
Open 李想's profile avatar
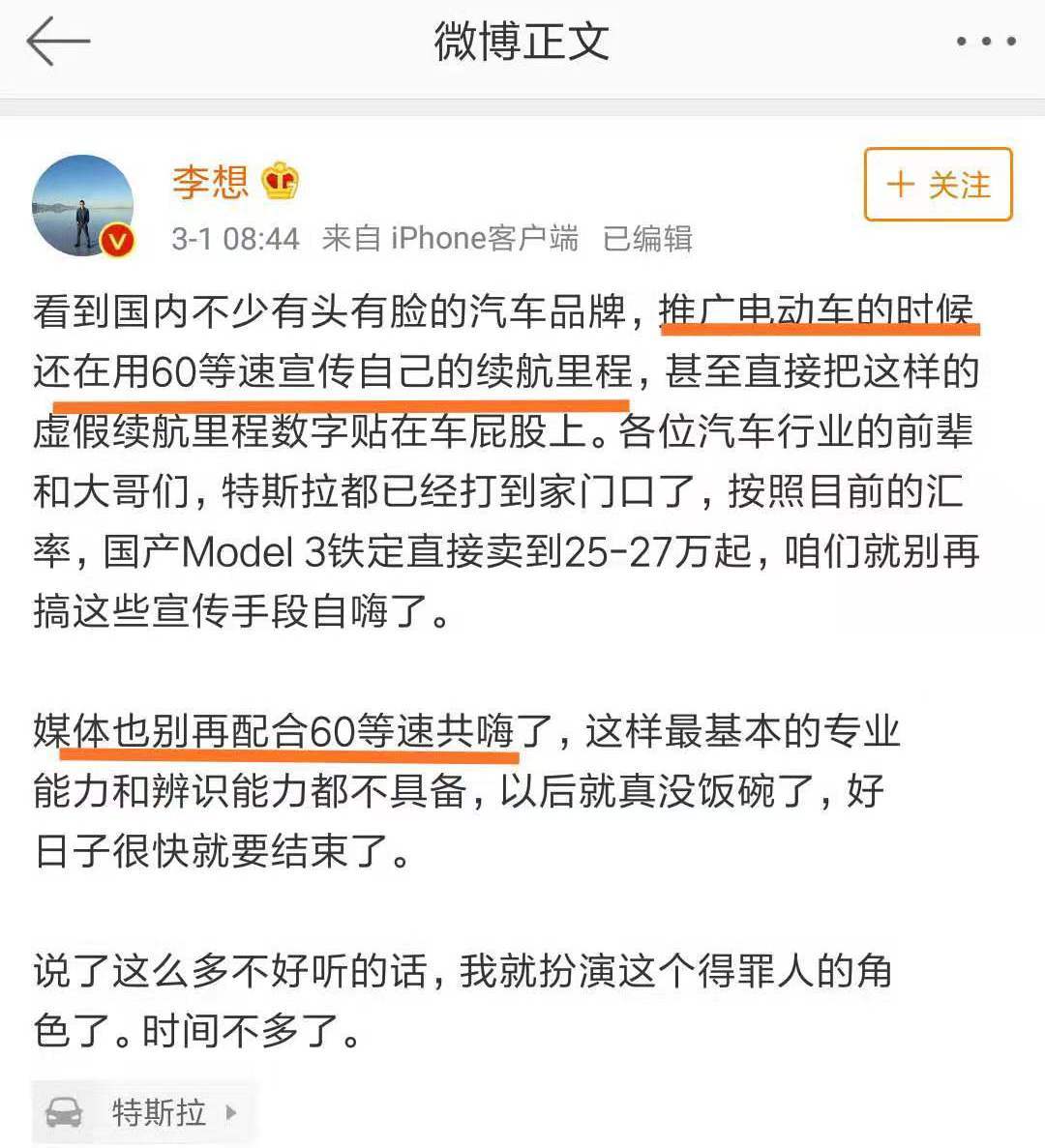82,205
